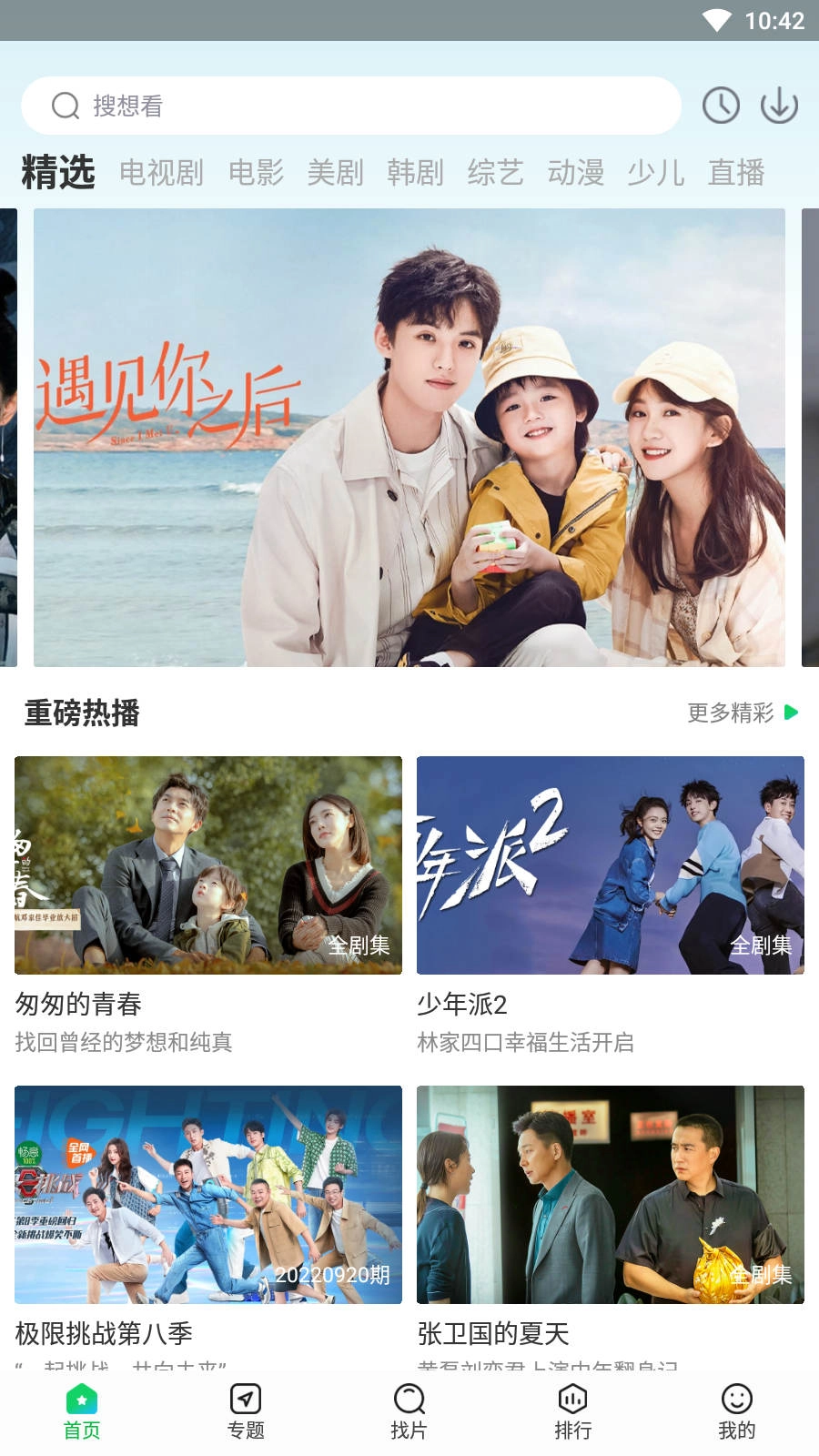Play 少年派2 from the hot list
This screenshot has height=1456, width=819.
(611, 865)
